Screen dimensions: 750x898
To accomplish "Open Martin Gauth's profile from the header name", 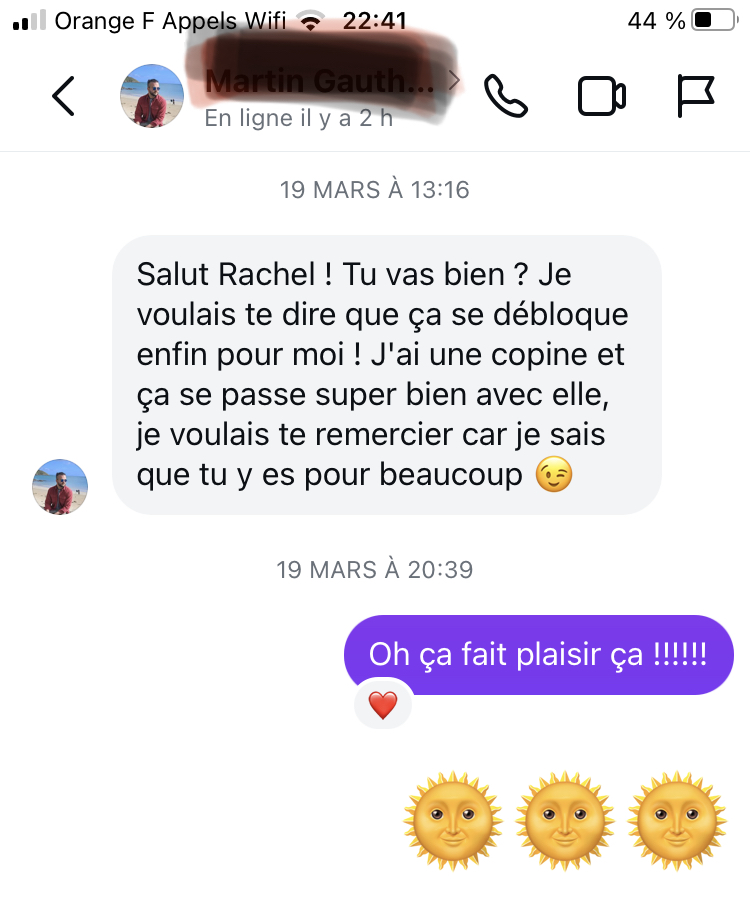I will pyautogui.click(x=320, y=84).
